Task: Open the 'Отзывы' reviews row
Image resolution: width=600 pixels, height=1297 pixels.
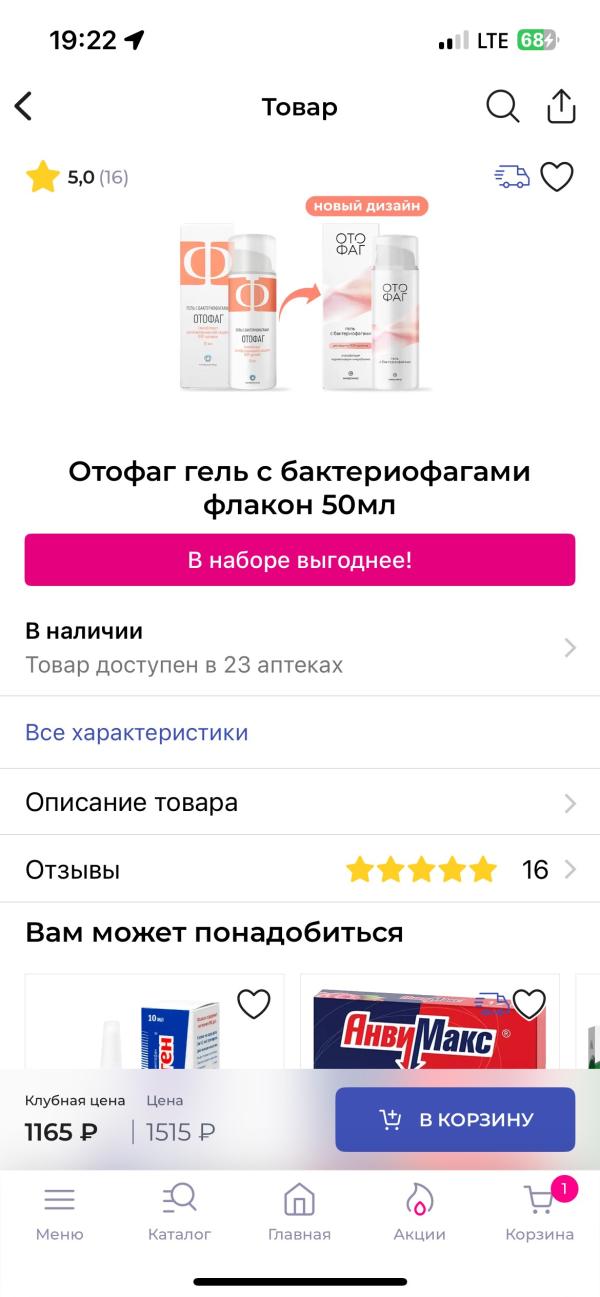Action: pos(300,870)
